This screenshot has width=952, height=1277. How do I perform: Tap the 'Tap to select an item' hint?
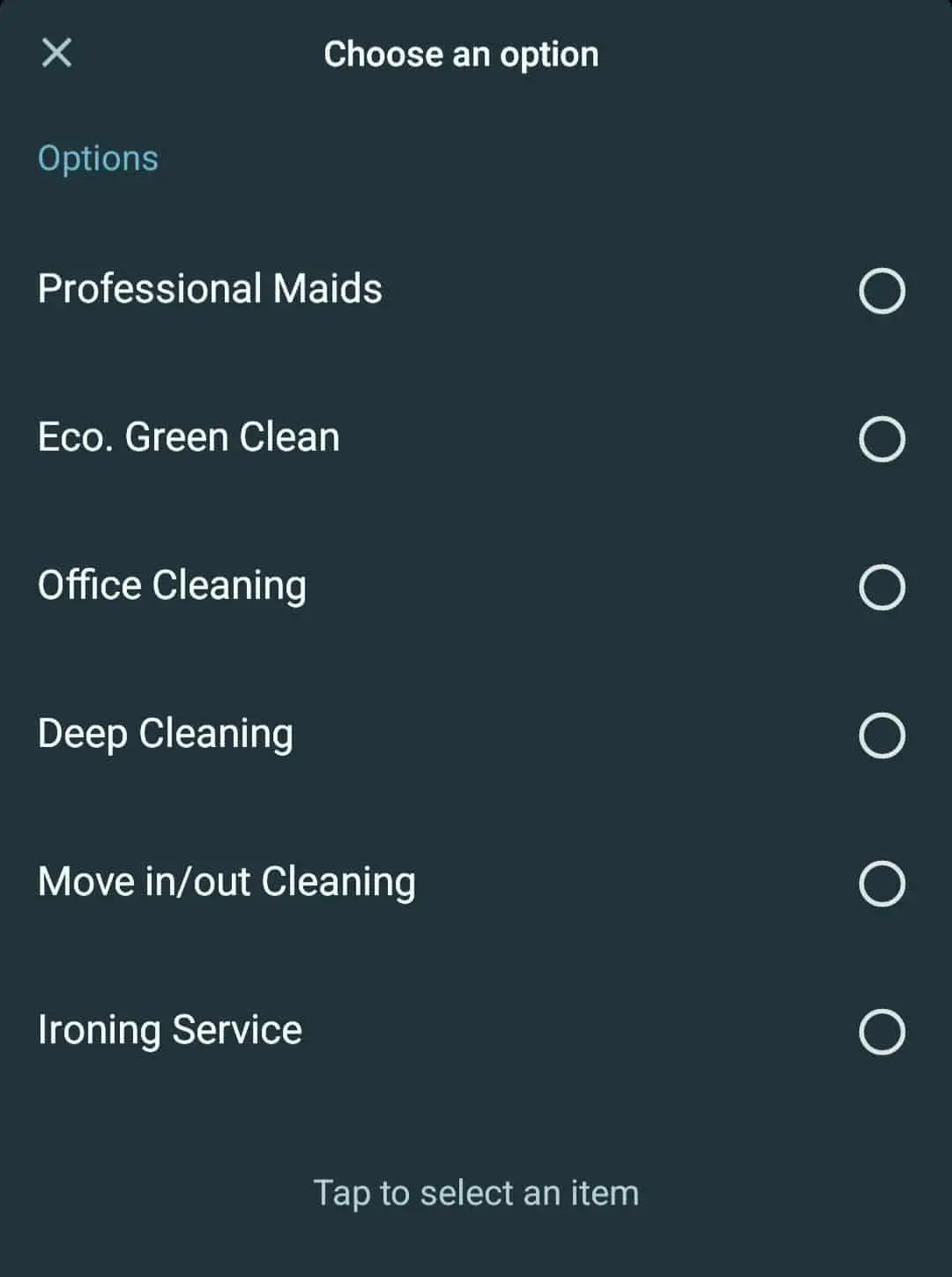(x=476, y=1192)
